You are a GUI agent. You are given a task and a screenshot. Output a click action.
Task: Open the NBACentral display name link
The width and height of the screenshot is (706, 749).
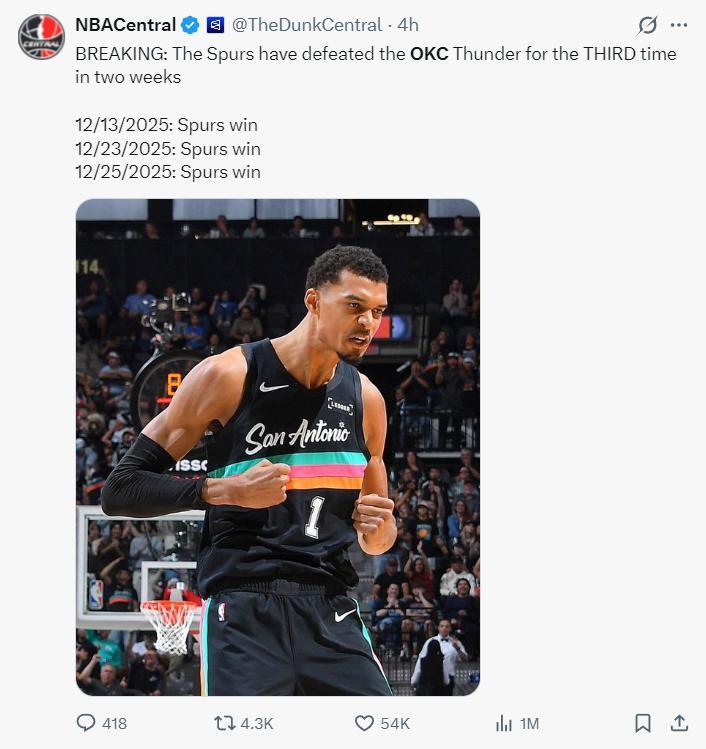(x=125, y=24)
